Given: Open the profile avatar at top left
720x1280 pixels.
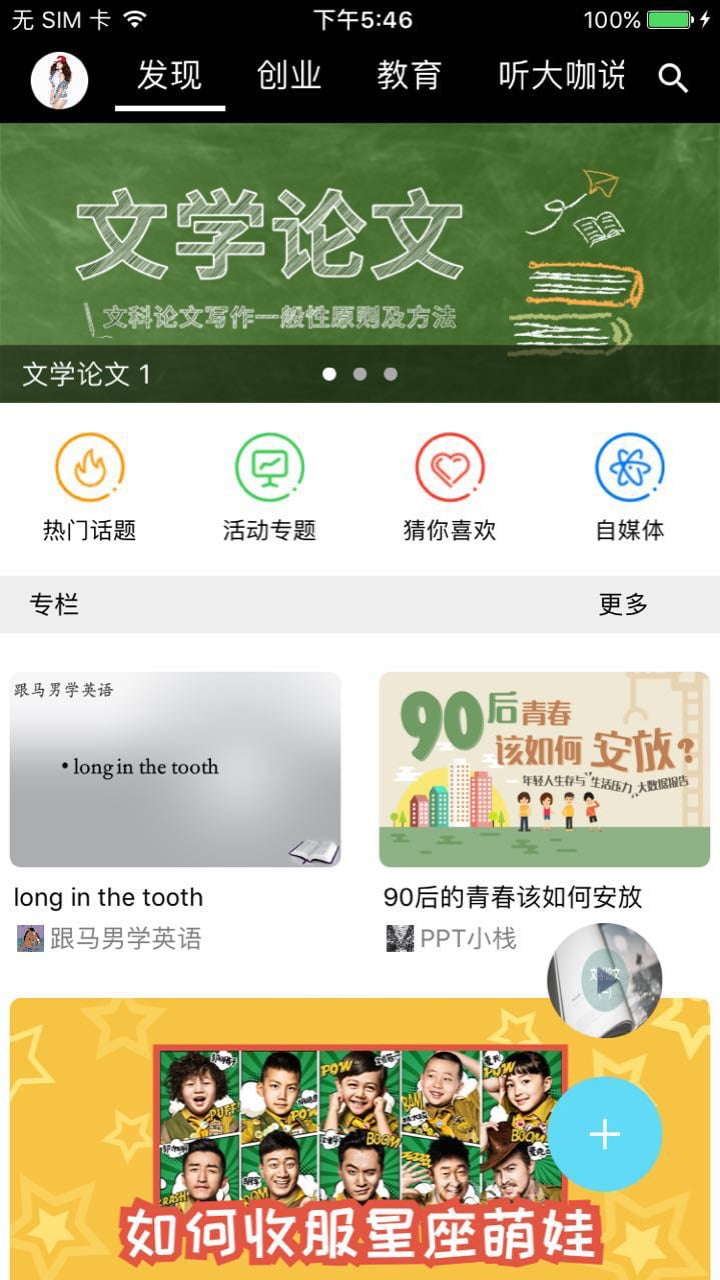Looking at the screenshot, I should [x=59, y=80].
